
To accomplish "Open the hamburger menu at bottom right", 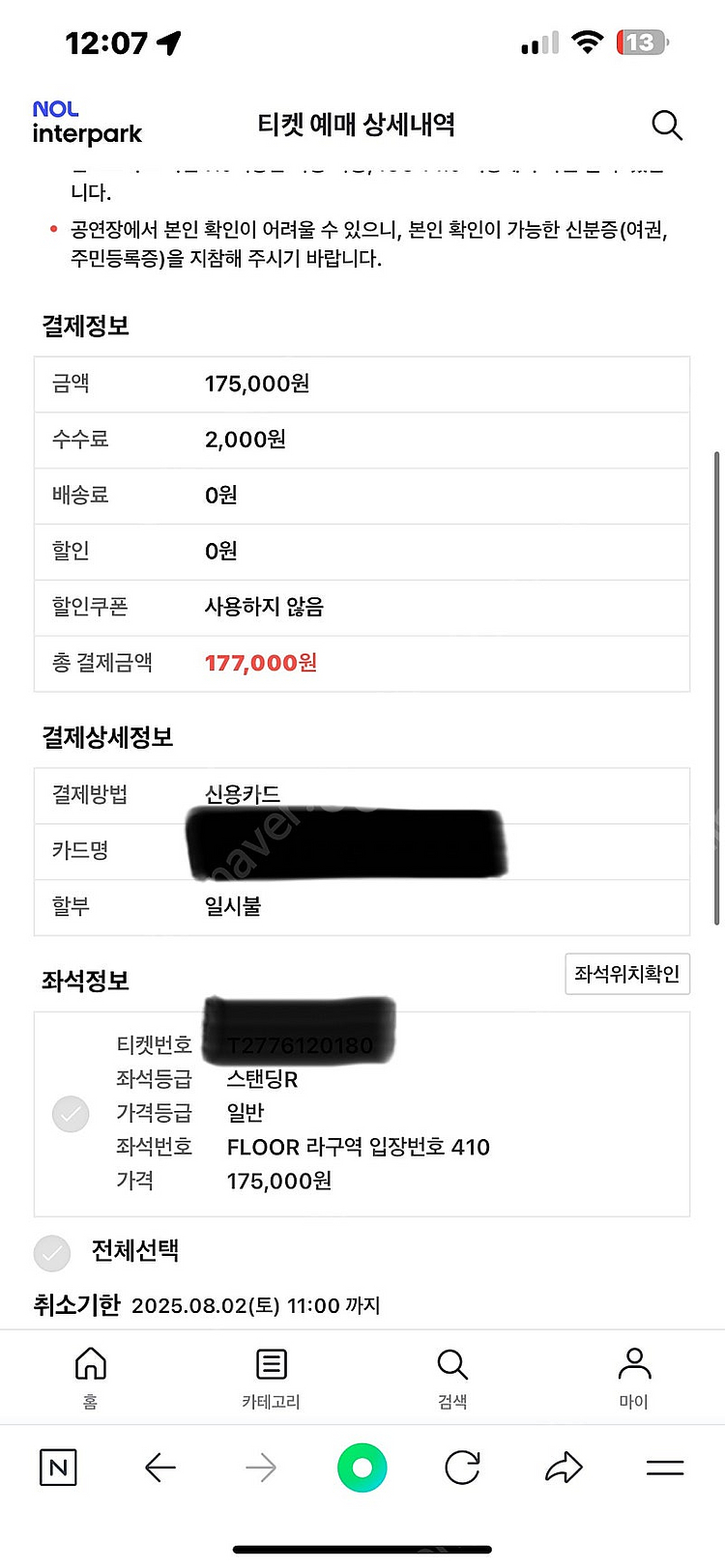I will pos(664,1467).
